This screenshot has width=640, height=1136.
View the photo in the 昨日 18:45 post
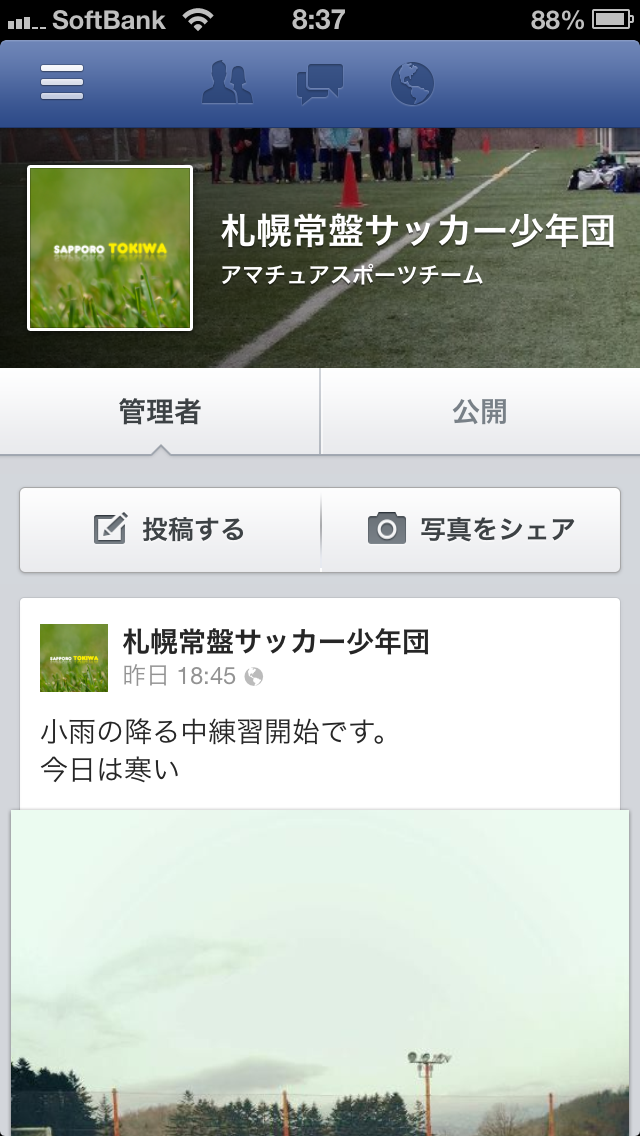[320, 970]
